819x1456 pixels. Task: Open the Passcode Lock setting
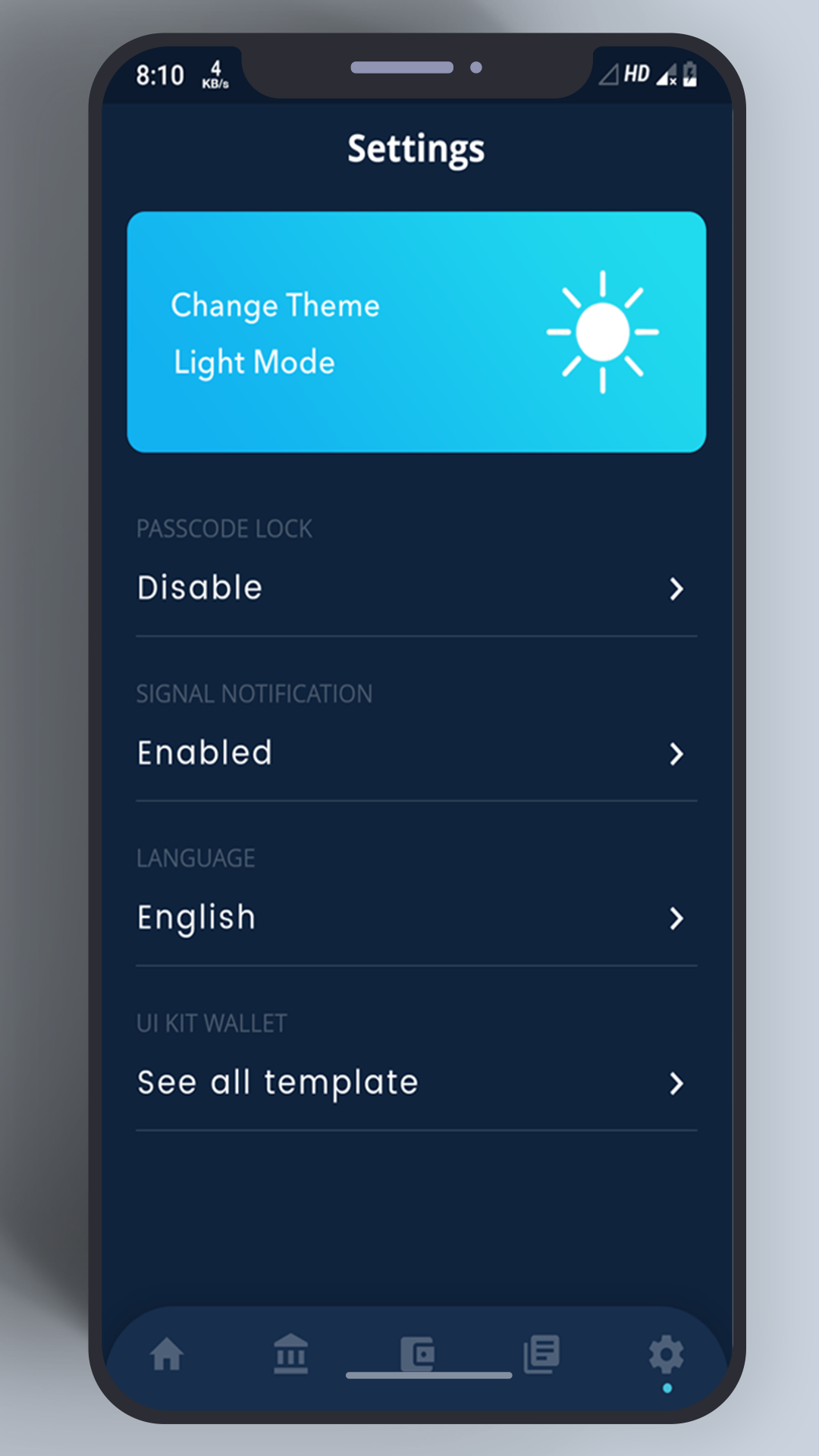[x=416, y=588]
